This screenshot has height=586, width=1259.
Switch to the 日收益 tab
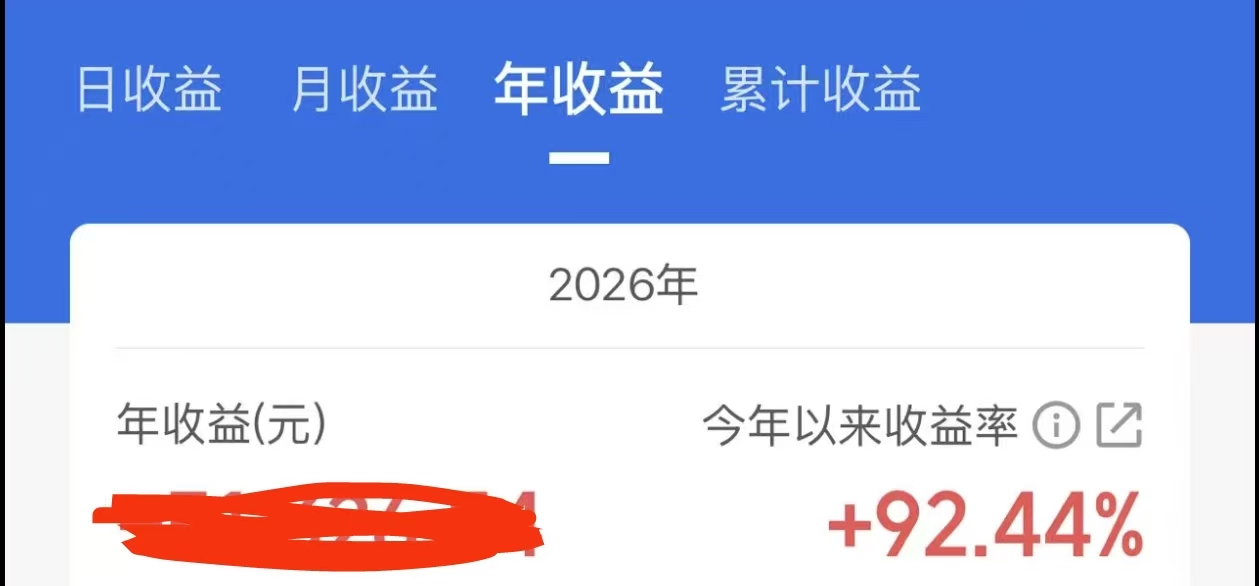tap(150, 90)
